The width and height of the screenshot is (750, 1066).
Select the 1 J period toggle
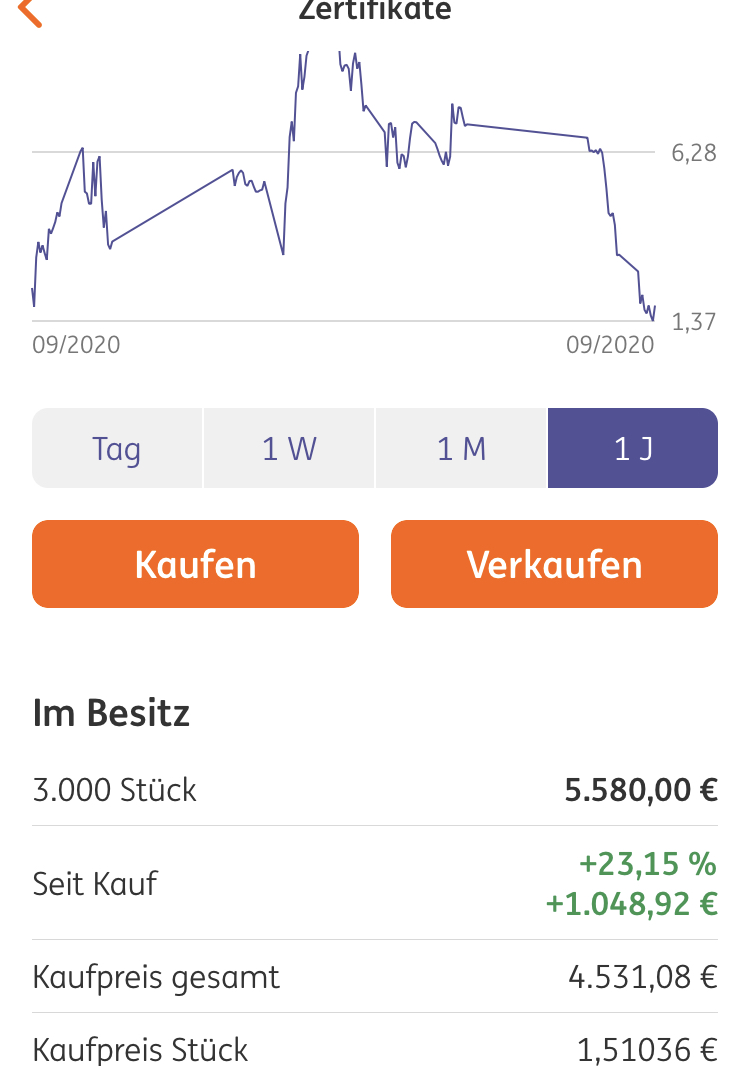click(632, 447)
